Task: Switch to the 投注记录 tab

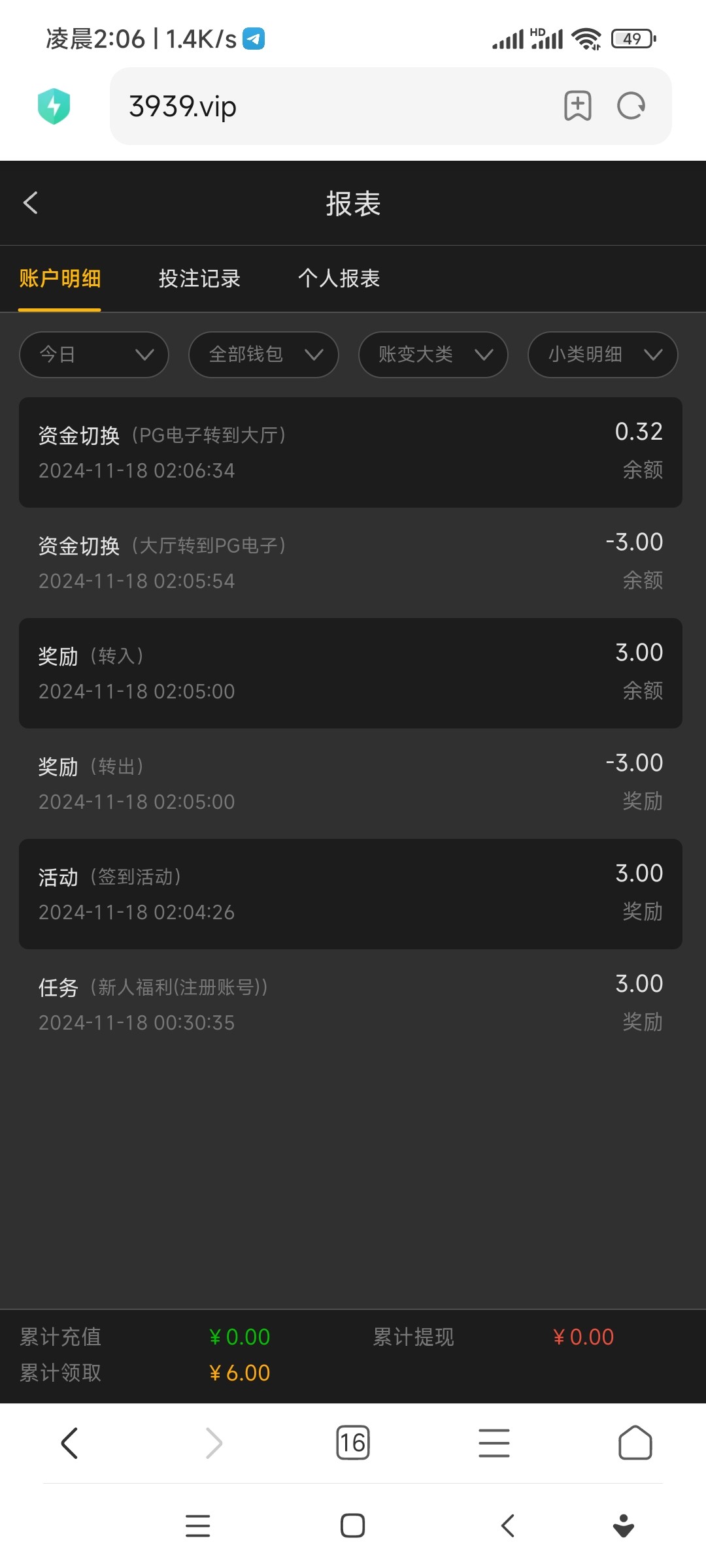Action: pos(199,278)
